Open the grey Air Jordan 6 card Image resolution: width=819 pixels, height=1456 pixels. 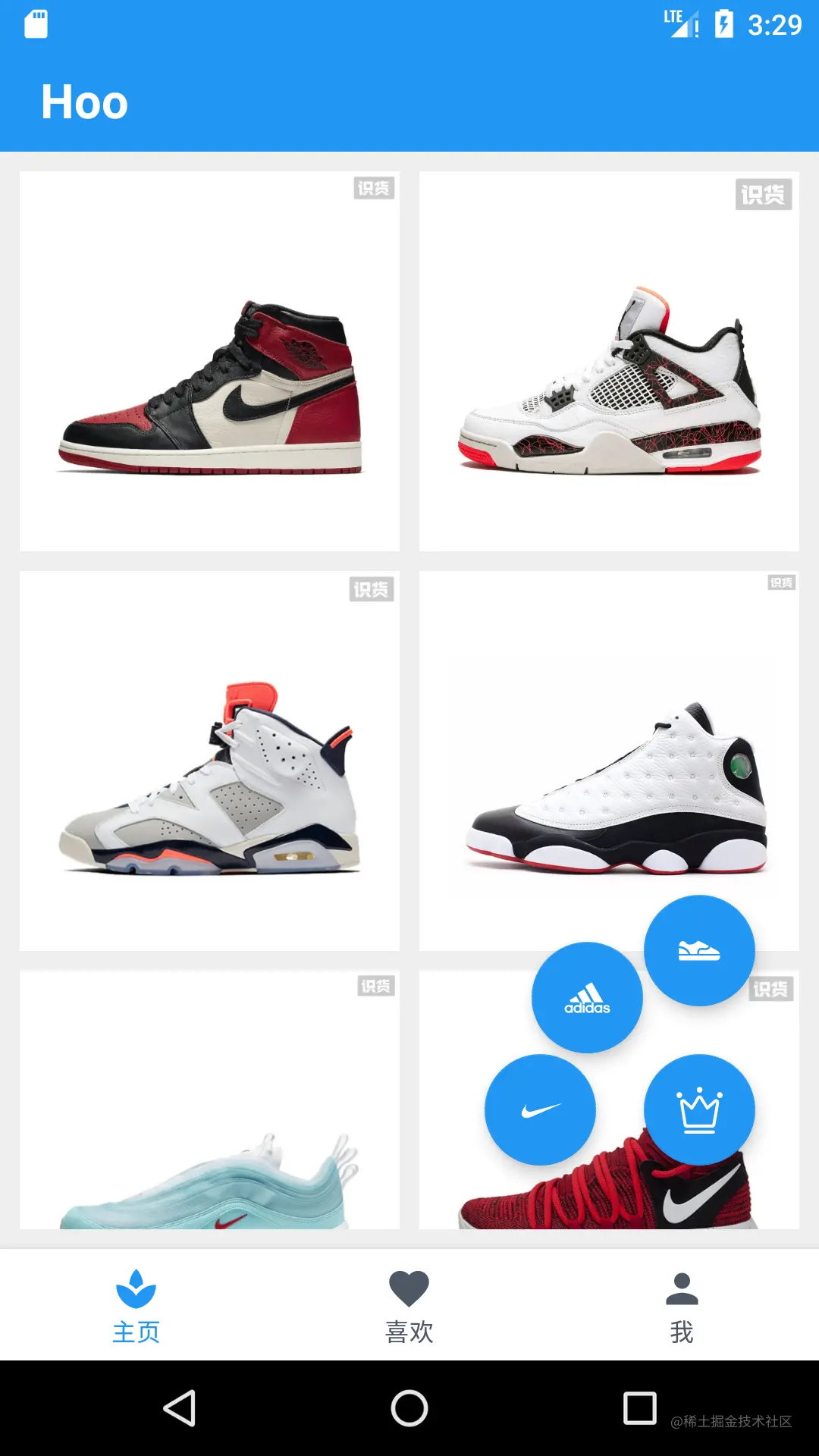pos(209,761)
